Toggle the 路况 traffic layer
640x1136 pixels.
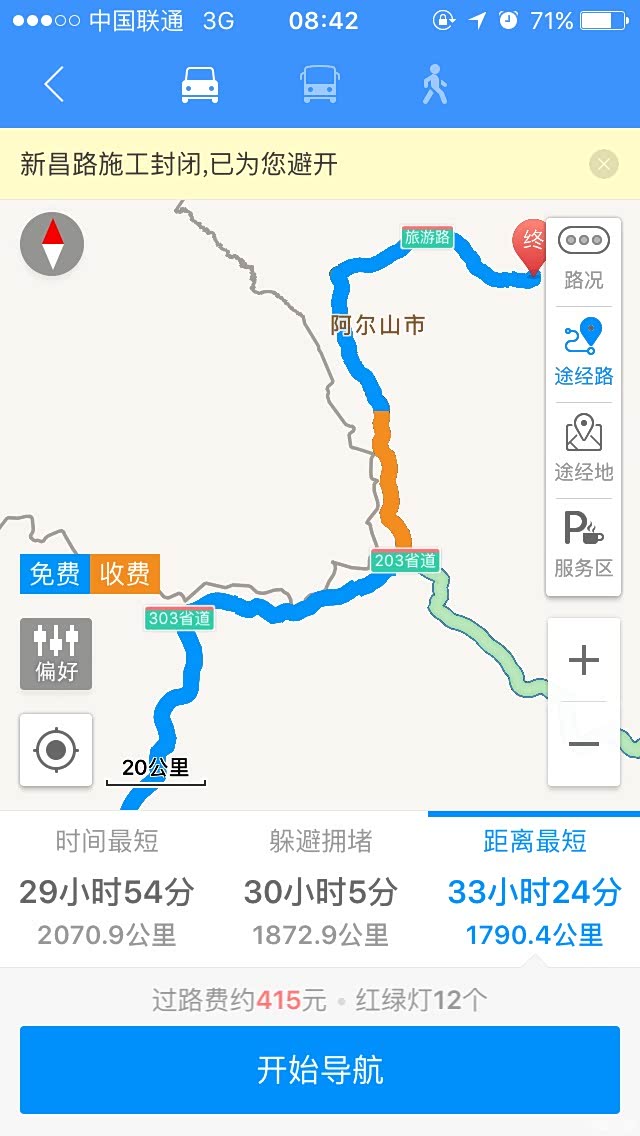[583, 259]
